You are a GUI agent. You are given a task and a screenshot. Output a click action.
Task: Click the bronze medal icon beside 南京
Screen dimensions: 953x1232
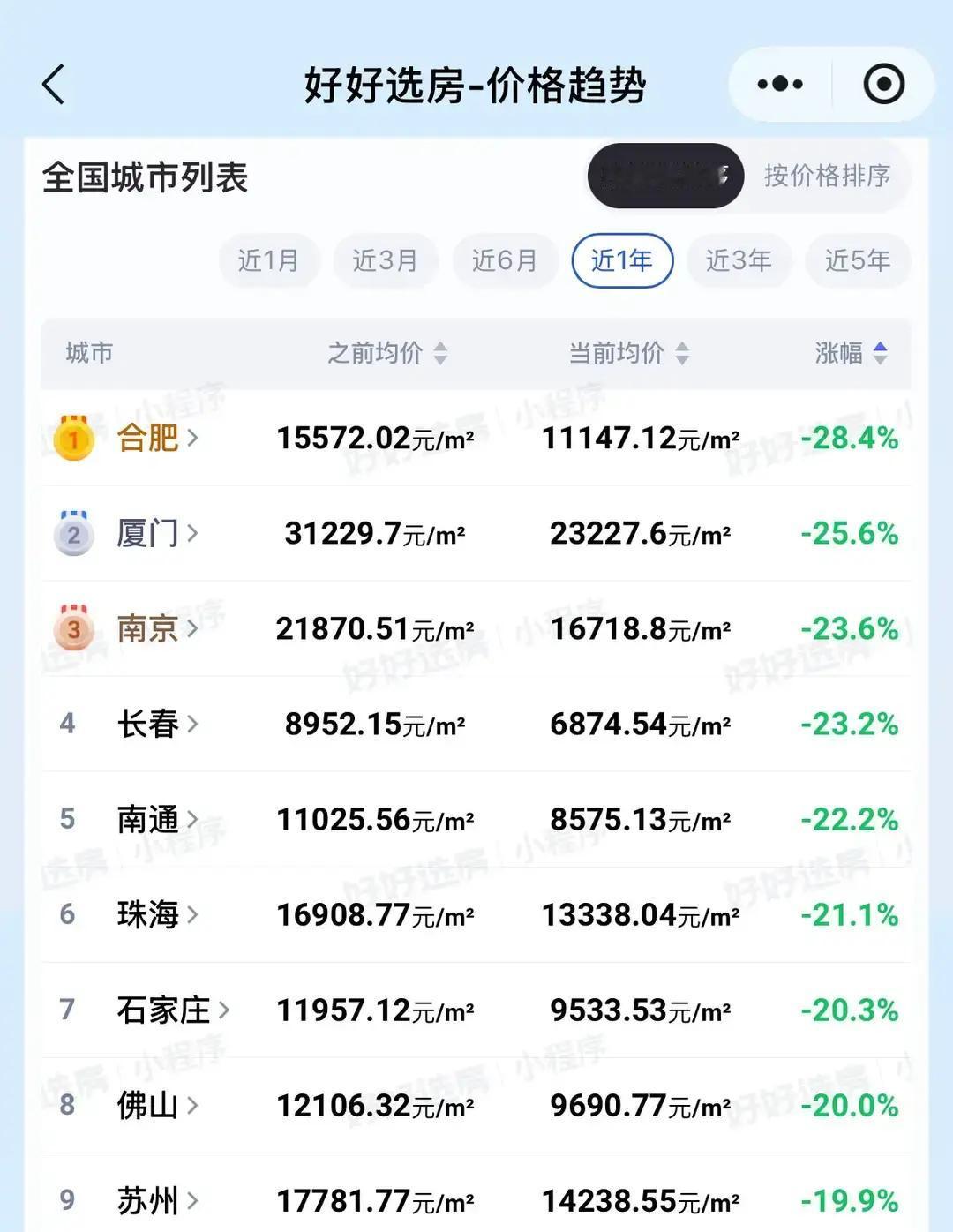(x=73, y=628)
